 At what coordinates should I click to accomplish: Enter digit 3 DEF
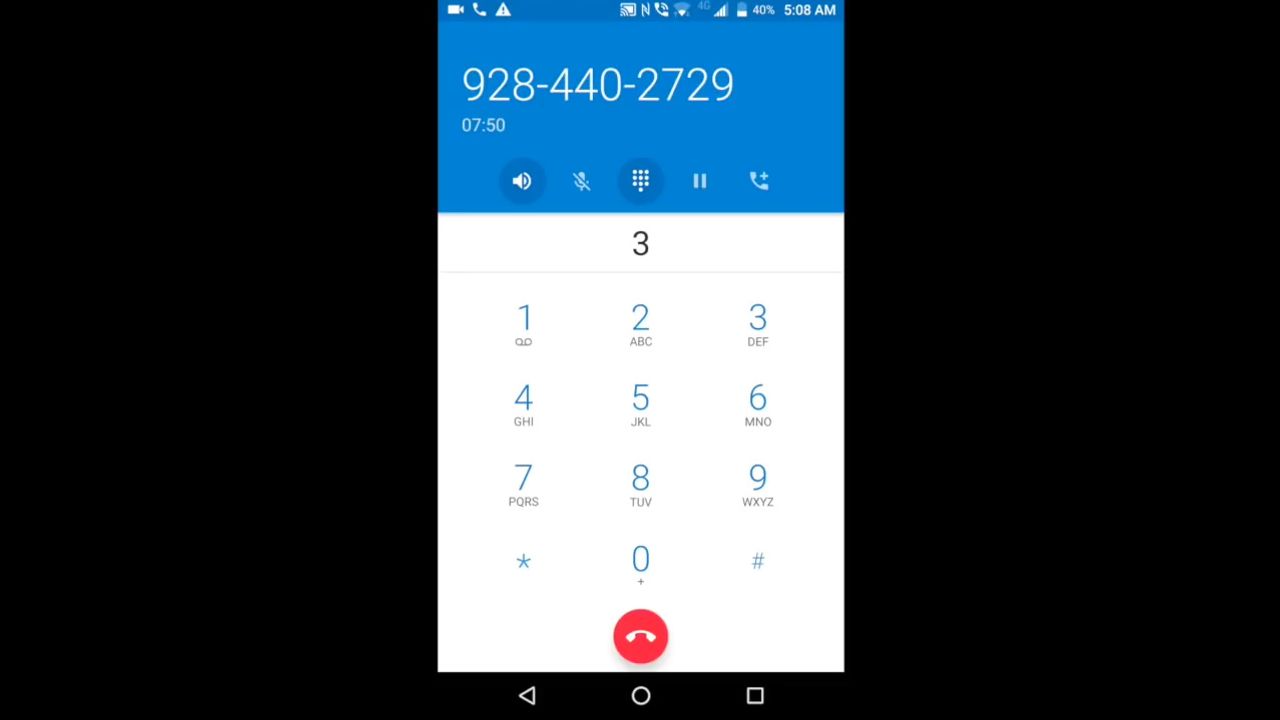pos(758,326)
